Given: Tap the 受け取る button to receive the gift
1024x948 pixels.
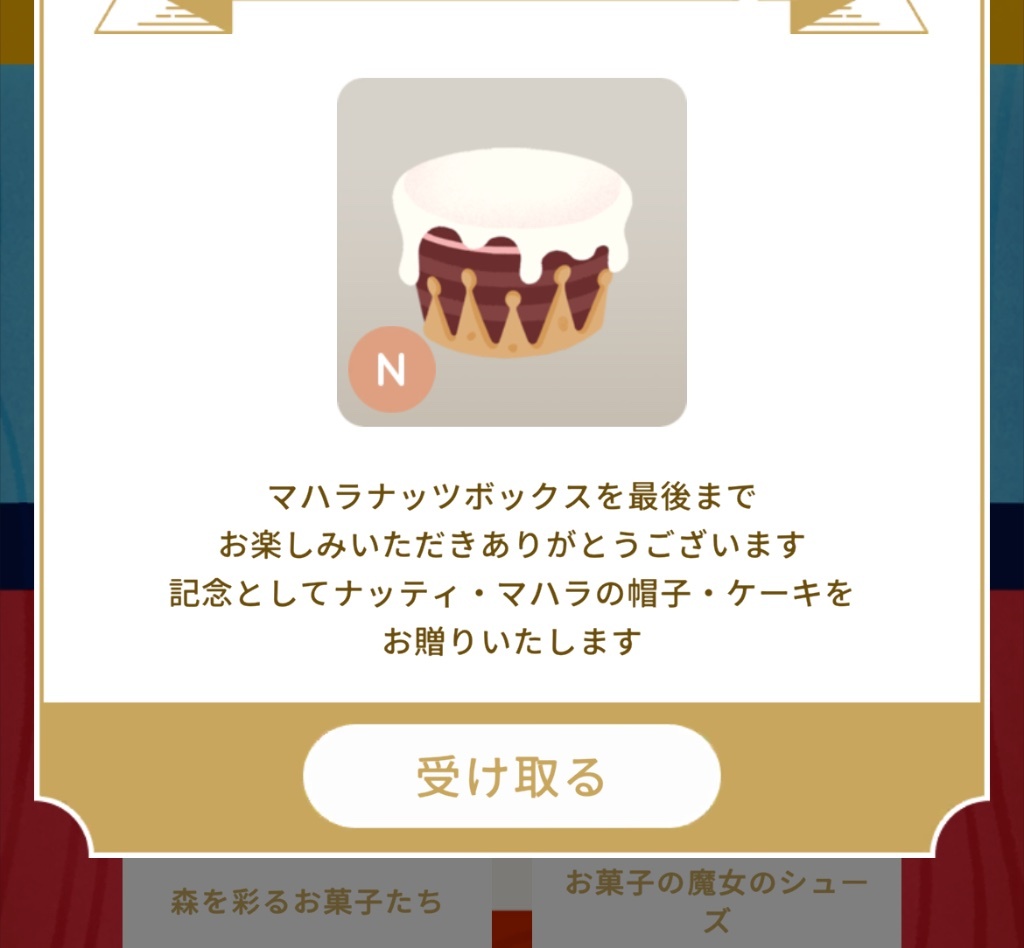Looking at the screenshot, I should tap(511, 776).
